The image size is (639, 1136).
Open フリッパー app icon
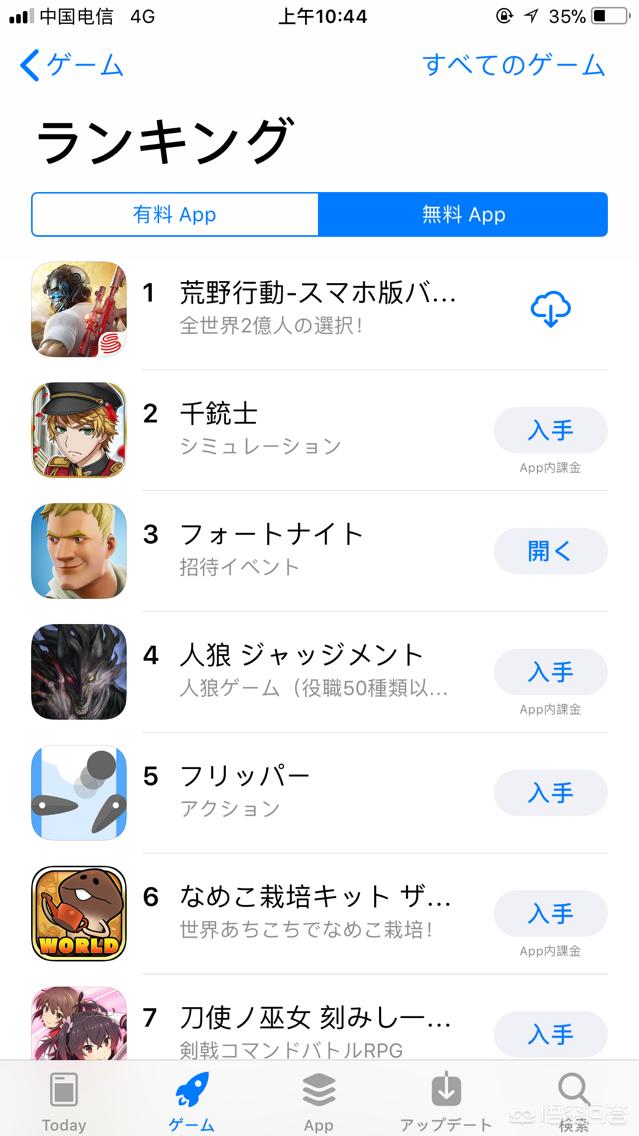click(79, 793)
